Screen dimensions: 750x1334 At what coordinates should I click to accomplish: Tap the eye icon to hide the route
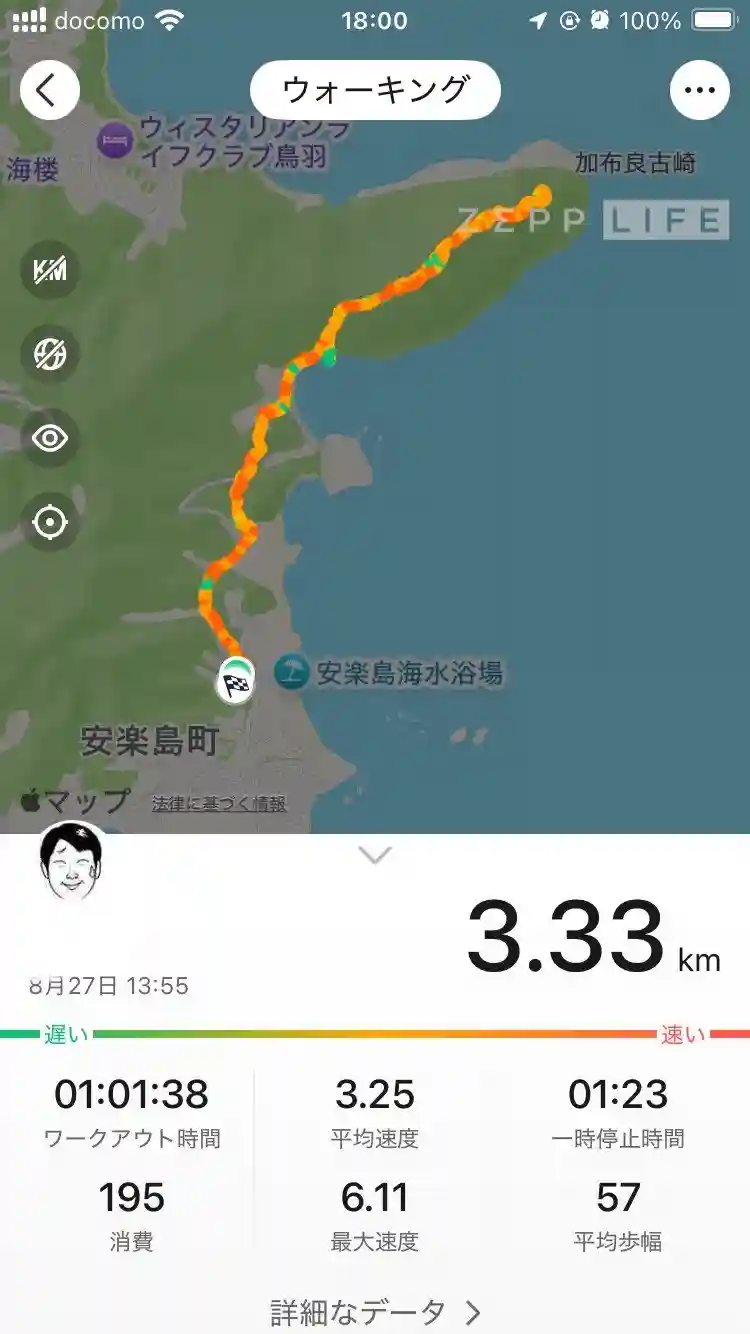(50, 438)
